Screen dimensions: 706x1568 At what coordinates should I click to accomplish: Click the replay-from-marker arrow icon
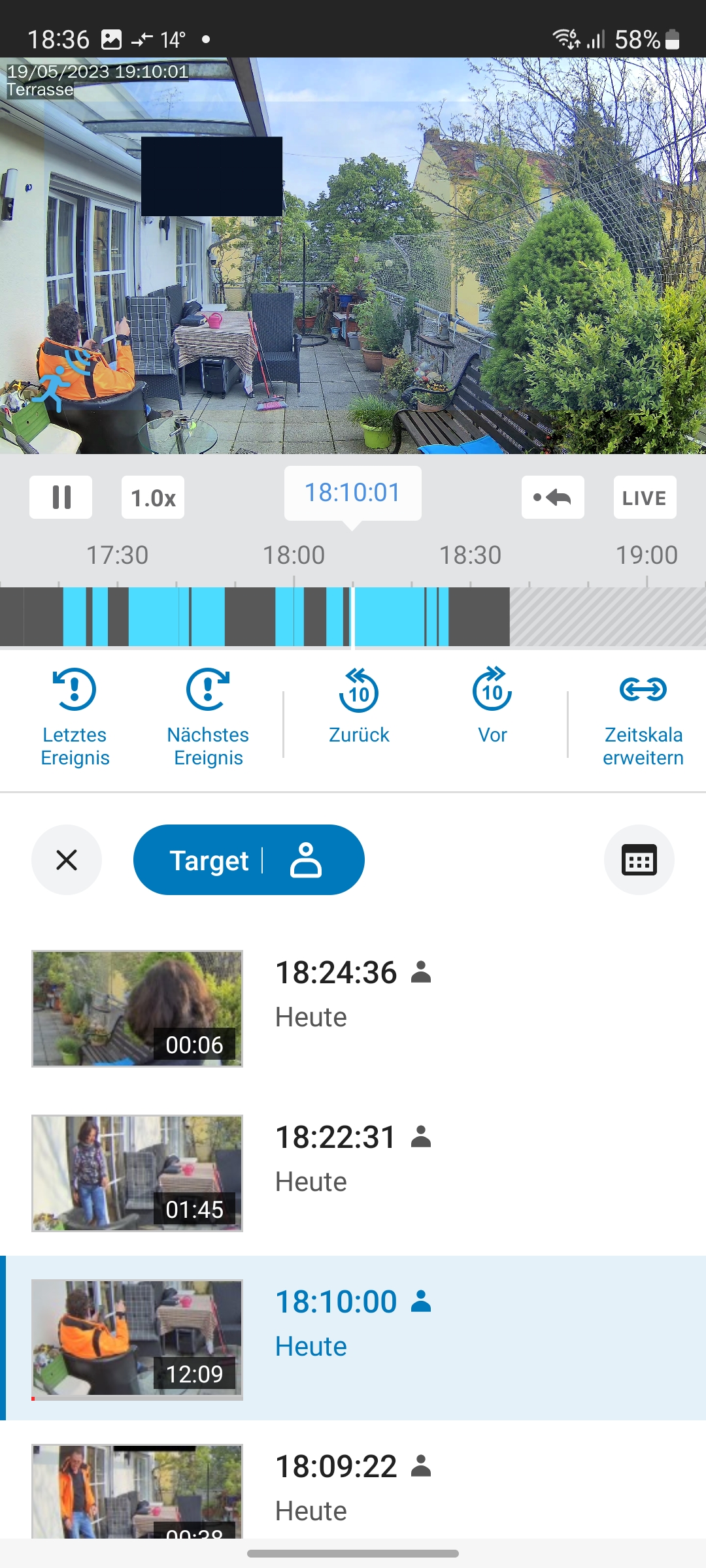pos(552,497)
